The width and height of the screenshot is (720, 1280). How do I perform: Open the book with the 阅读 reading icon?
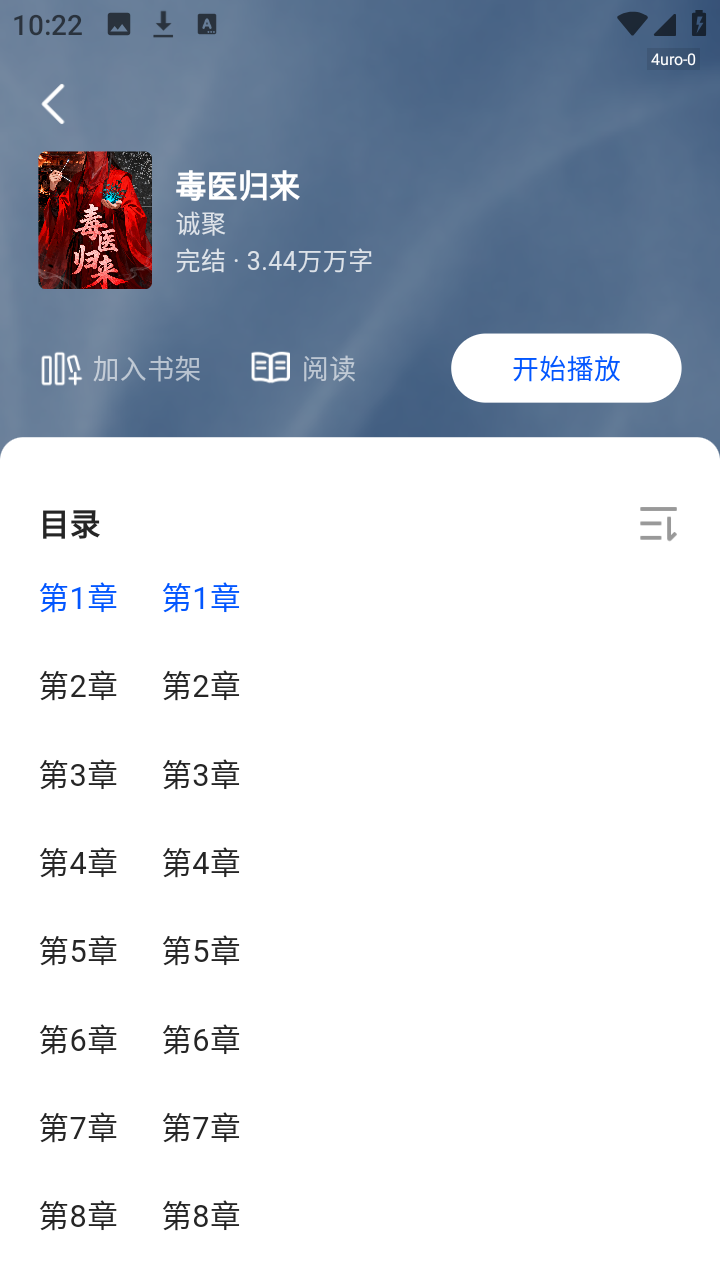tap(269, 367)
